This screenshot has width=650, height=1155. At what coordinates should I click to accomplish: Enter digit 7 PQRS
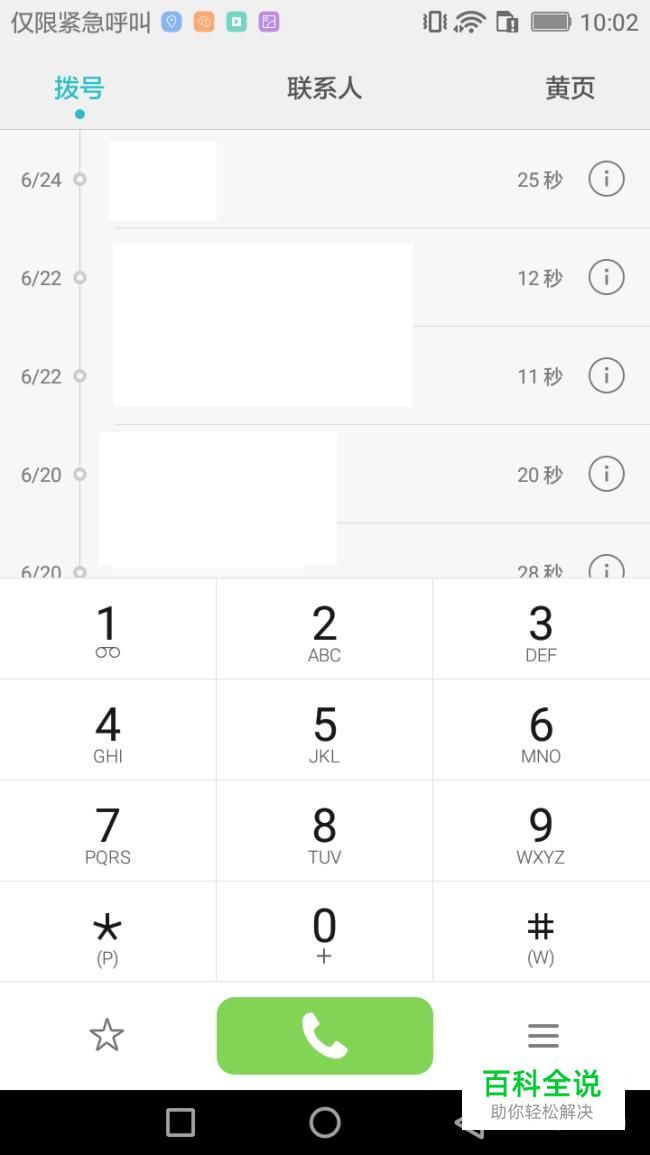coord(107,832)
